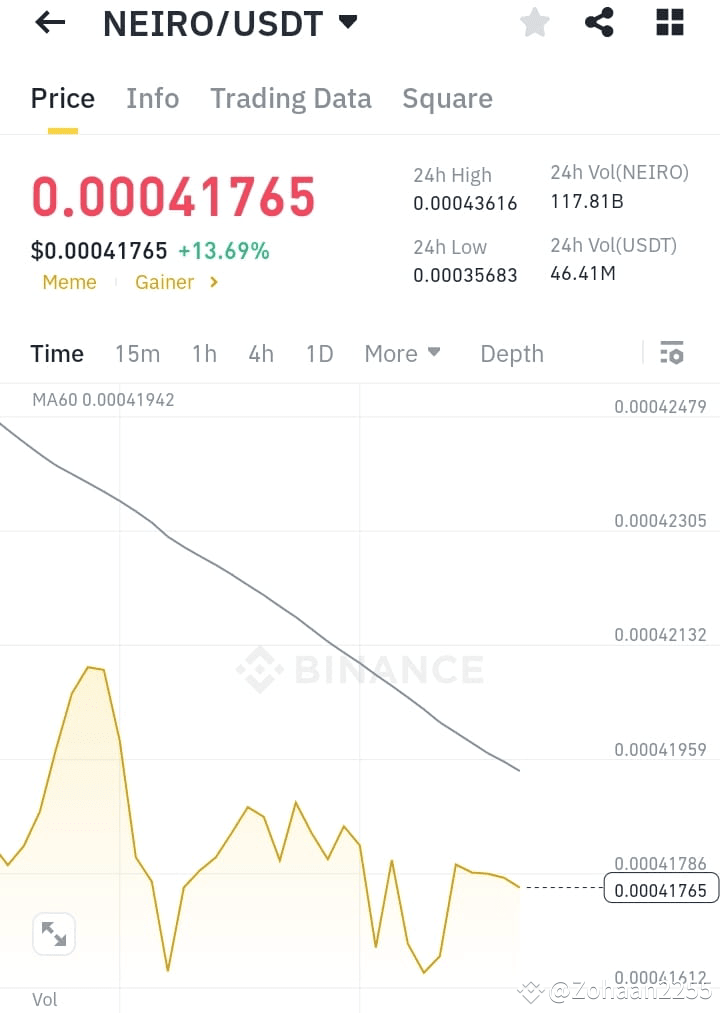Select the highlighted 0.00041765 price tag
Viewport: 720px width, 1013px height.
pyautogui.click(x=660, y=888)
